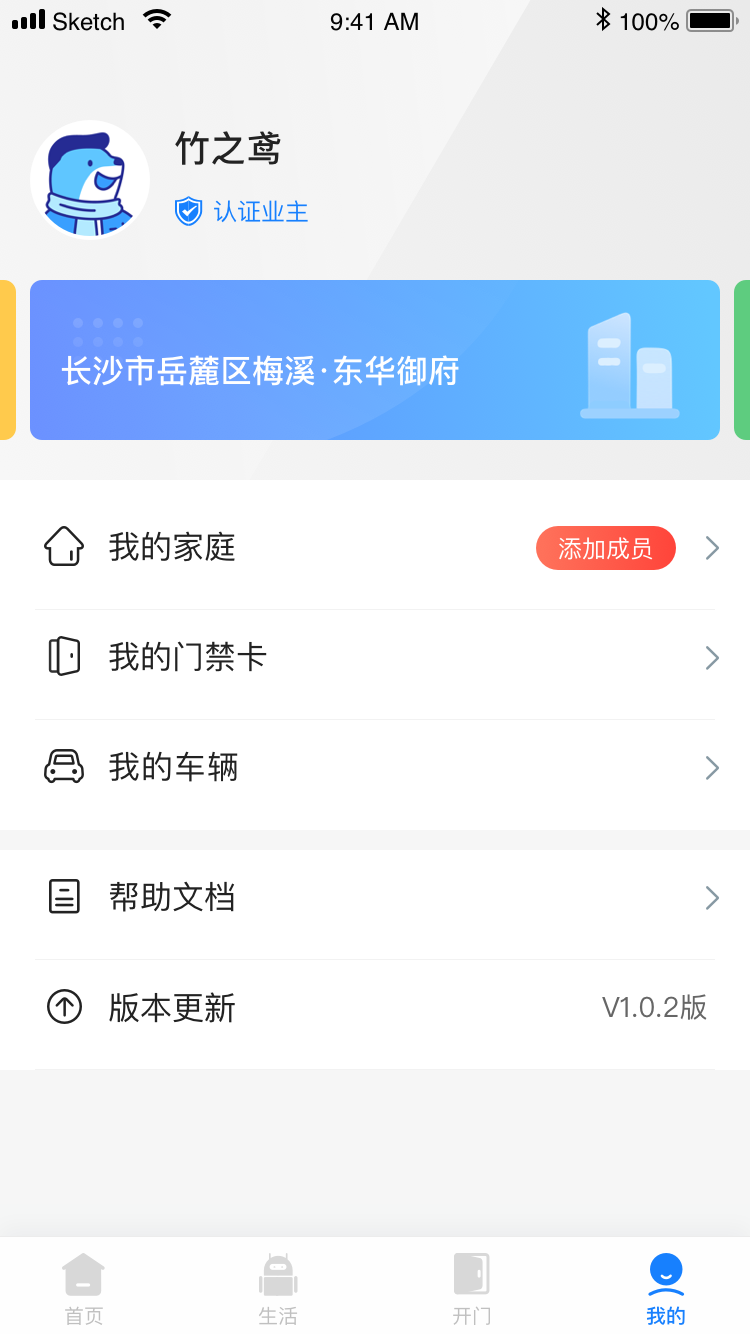Expand 我的家庭 via its chevron
The image size is (750, 1334).
(x=711, y=548)
